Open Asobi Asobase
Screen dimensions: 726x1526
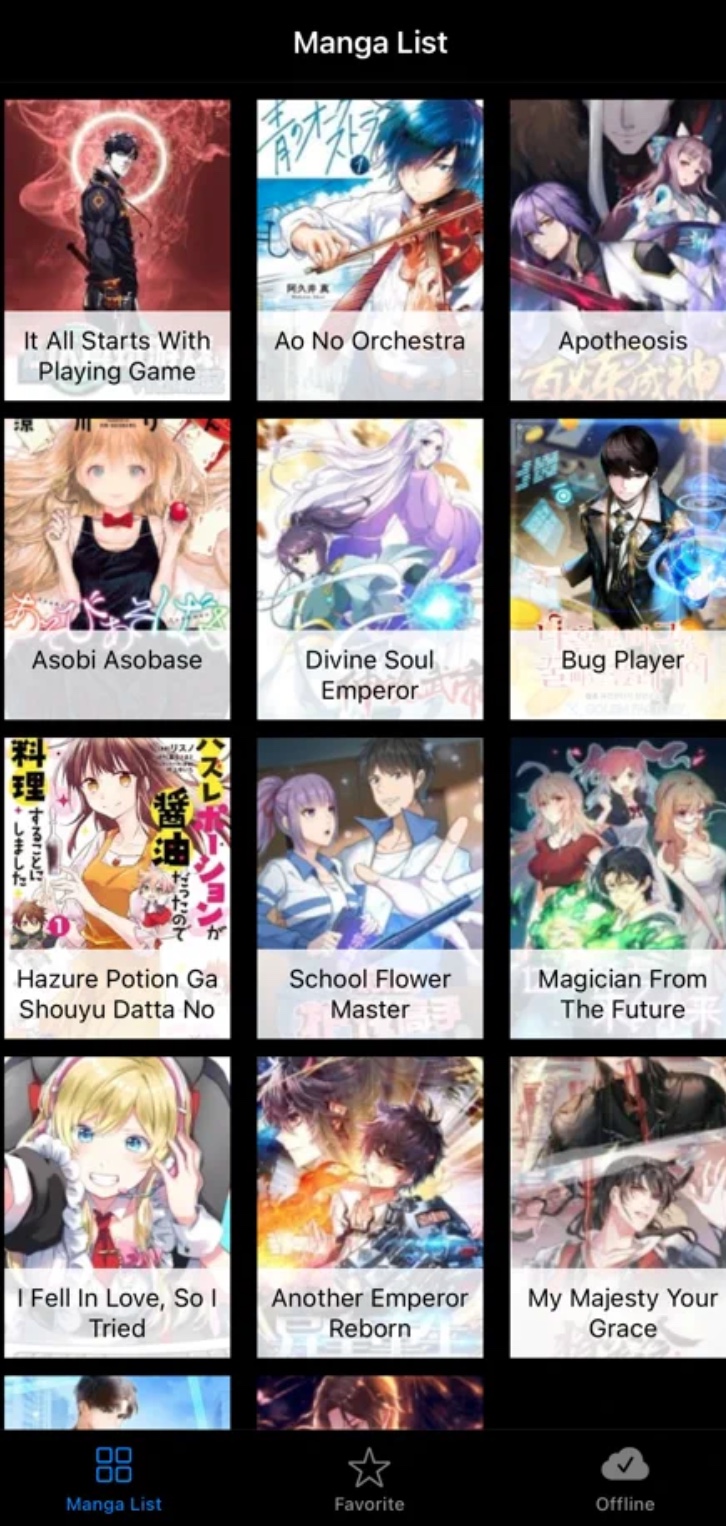click(x=117, y=568)
